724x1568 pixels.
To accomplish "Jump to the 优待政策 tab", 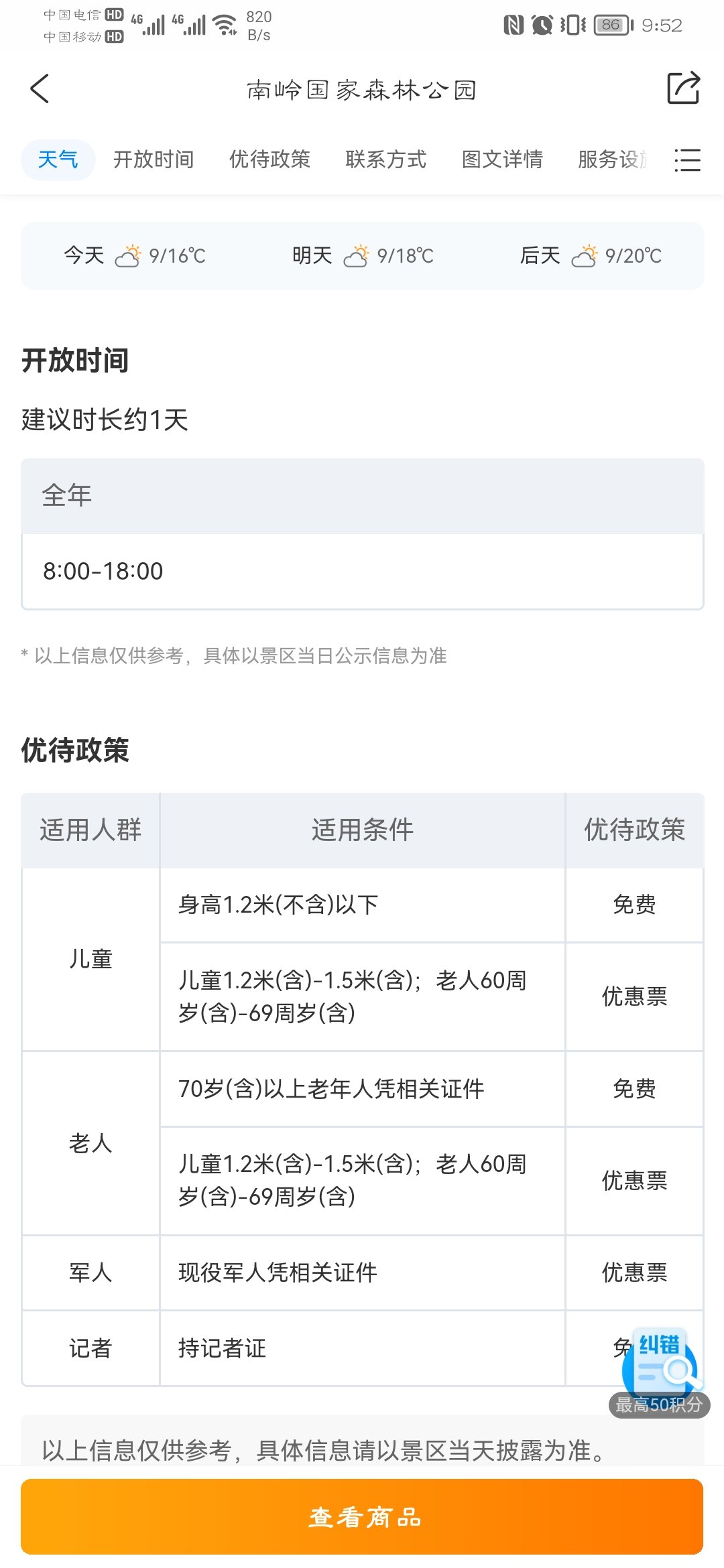I will coord(269,159).
